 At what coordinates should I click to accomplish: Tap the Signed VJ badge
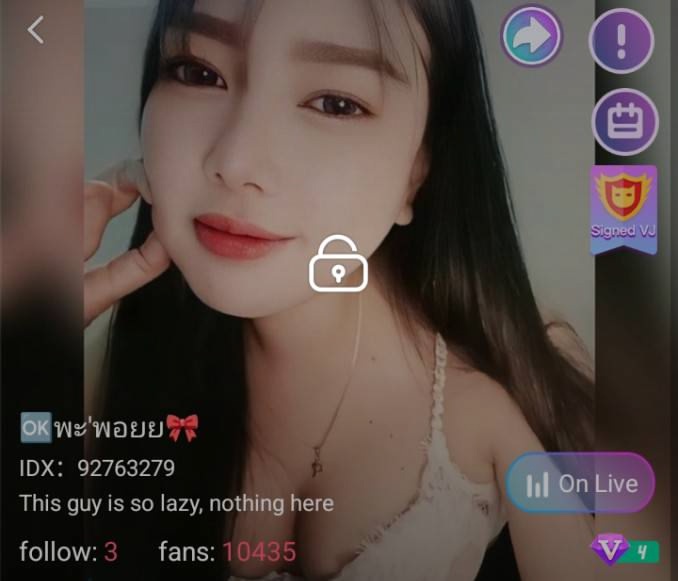coord(623,208)
